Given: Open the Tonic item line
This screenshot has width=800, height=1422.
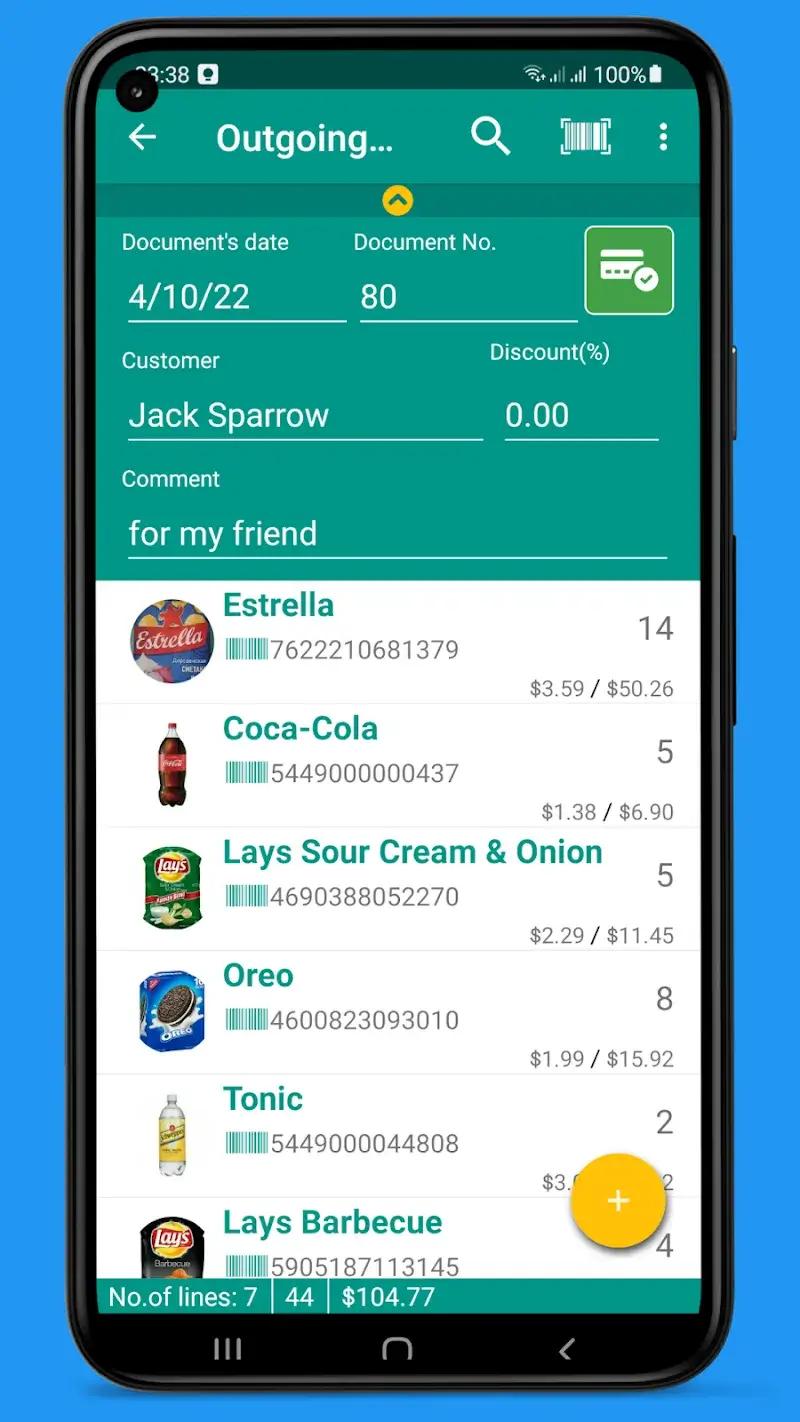Looking at the screenshot, I should [380, 1135].
